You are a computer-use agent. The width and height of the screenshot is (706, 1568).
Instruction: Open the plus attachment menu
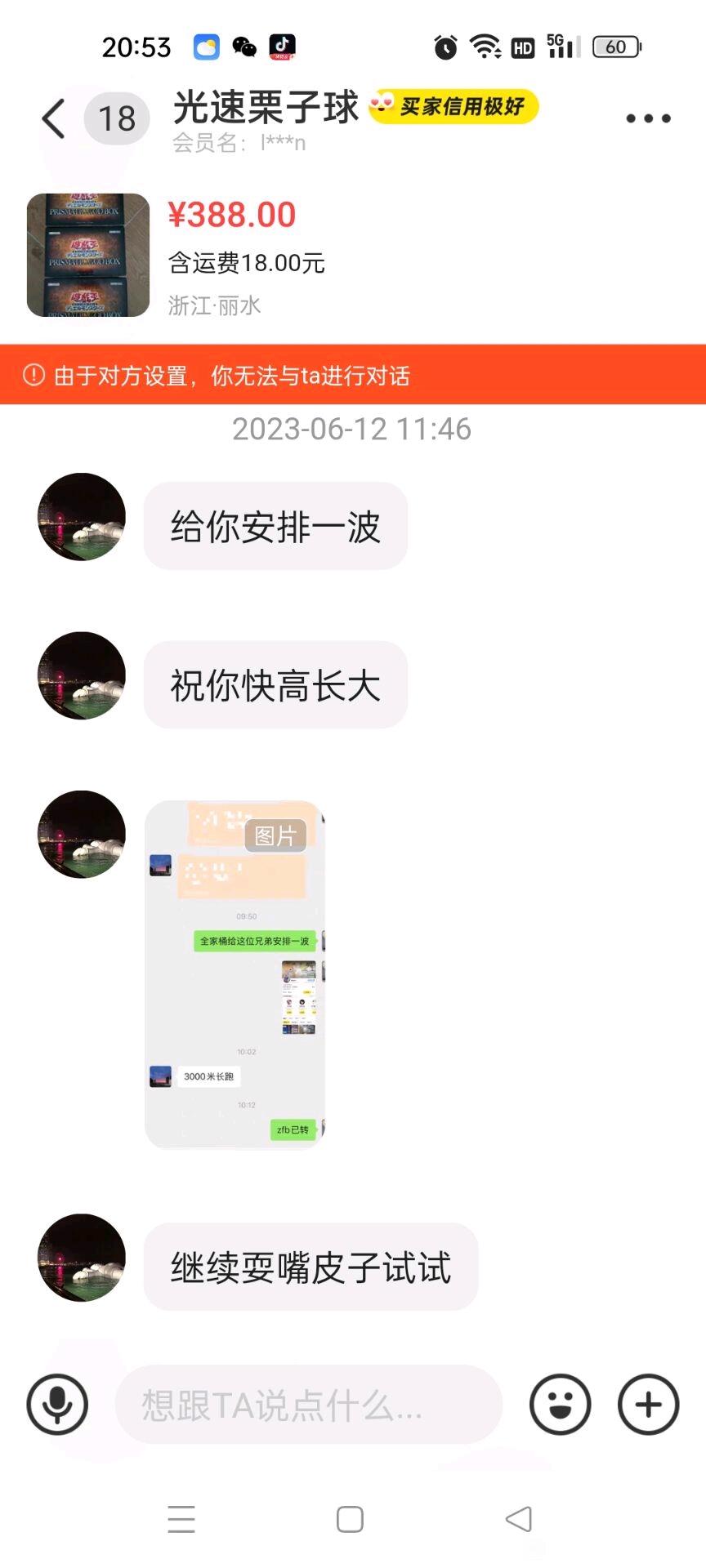(x=648, y=1405)
